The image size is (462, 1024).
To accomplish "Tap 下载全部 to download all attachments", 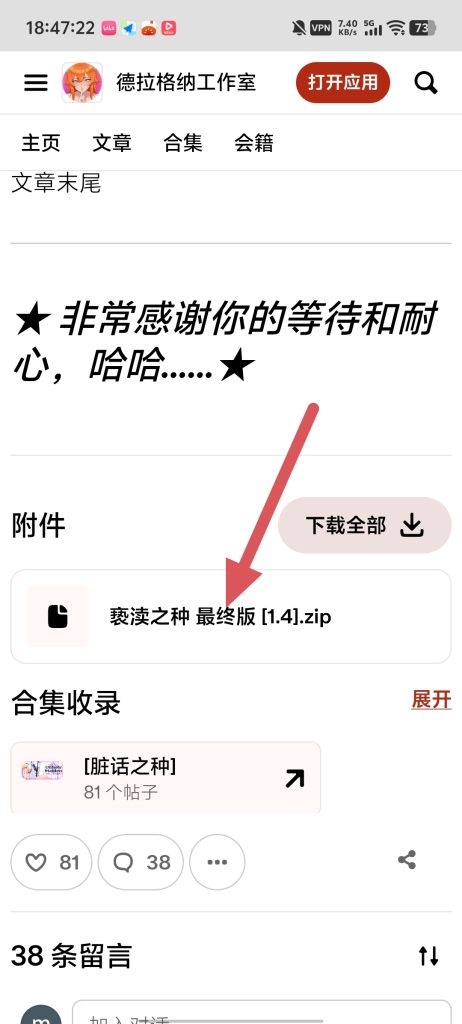I will 365,525.
